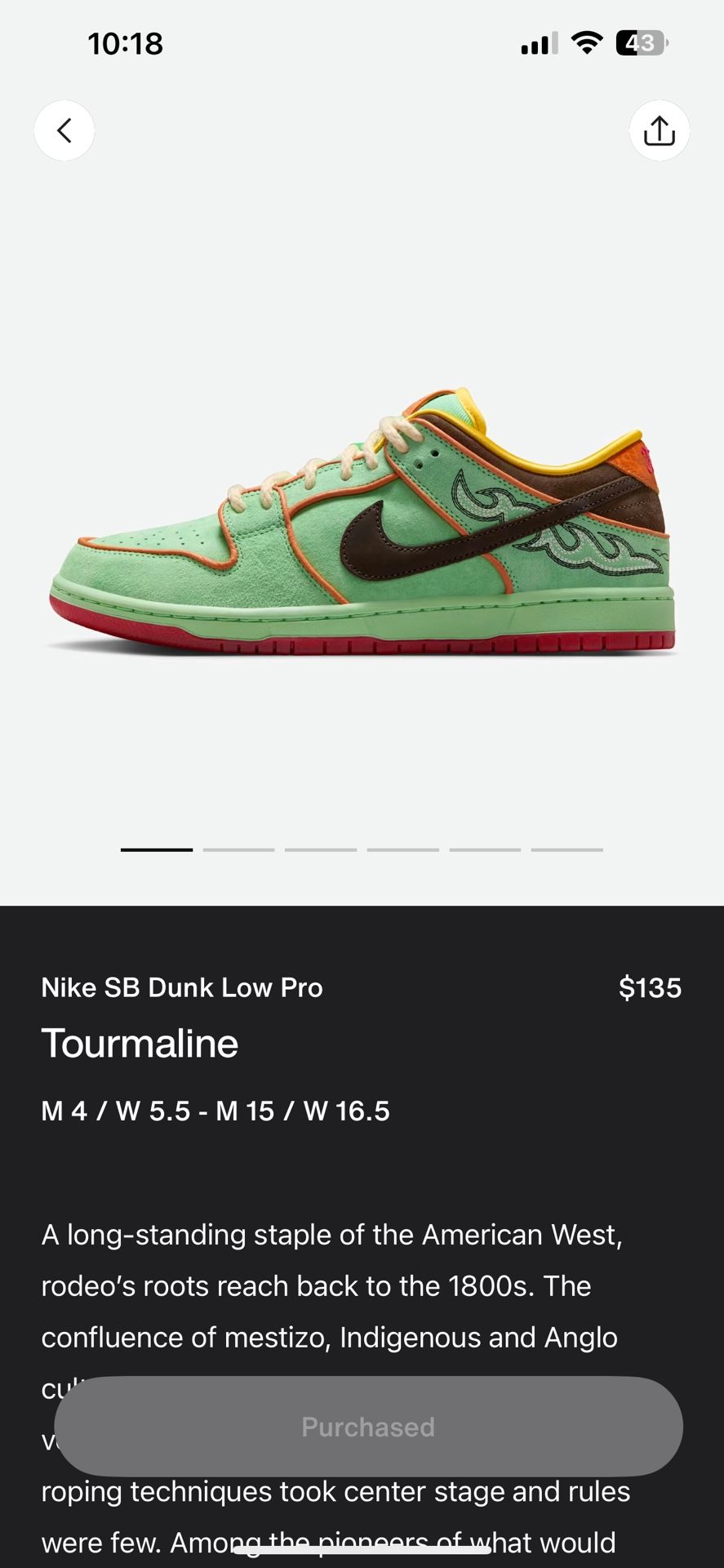Tap the greyed-out Purchased button

click(368, 1427)
